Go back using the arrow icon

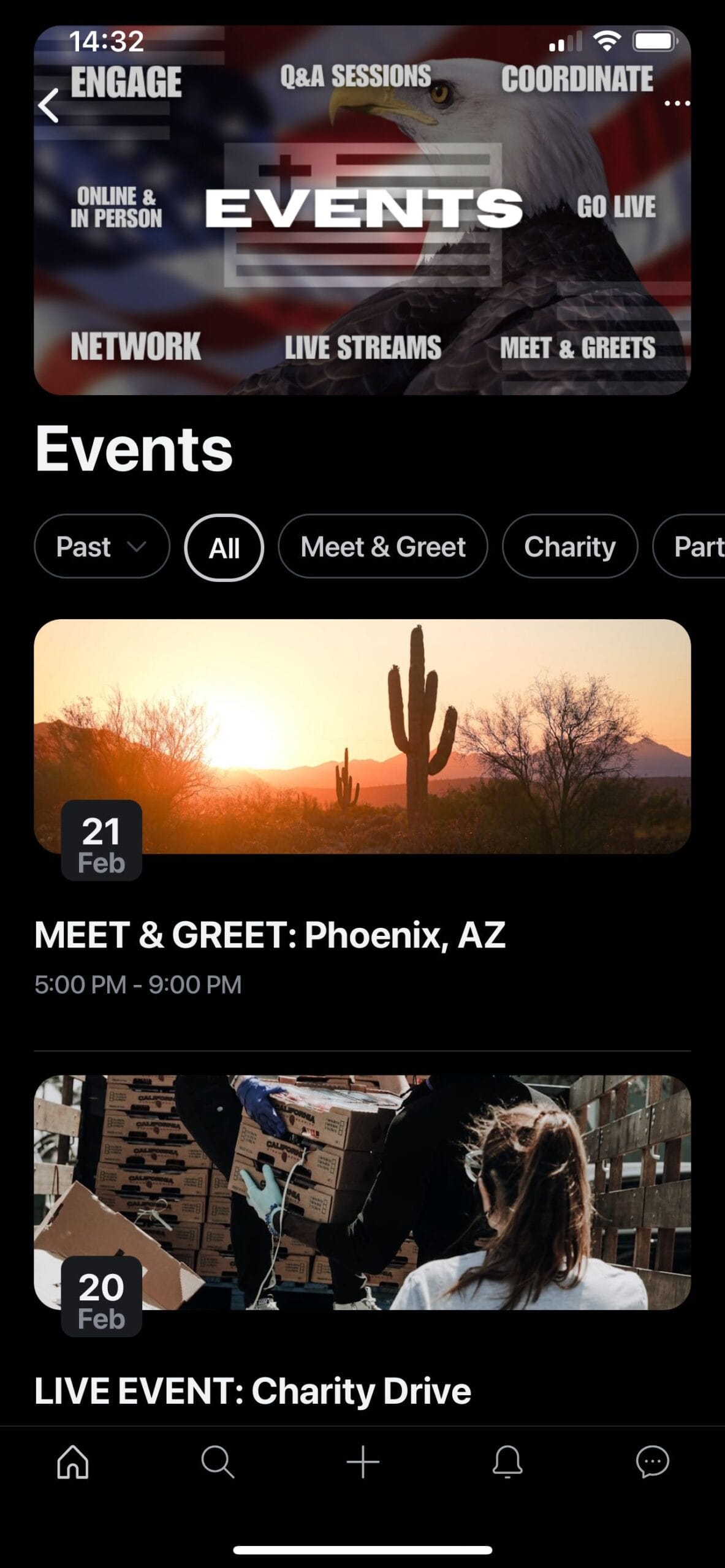click(x=48, y=105)
